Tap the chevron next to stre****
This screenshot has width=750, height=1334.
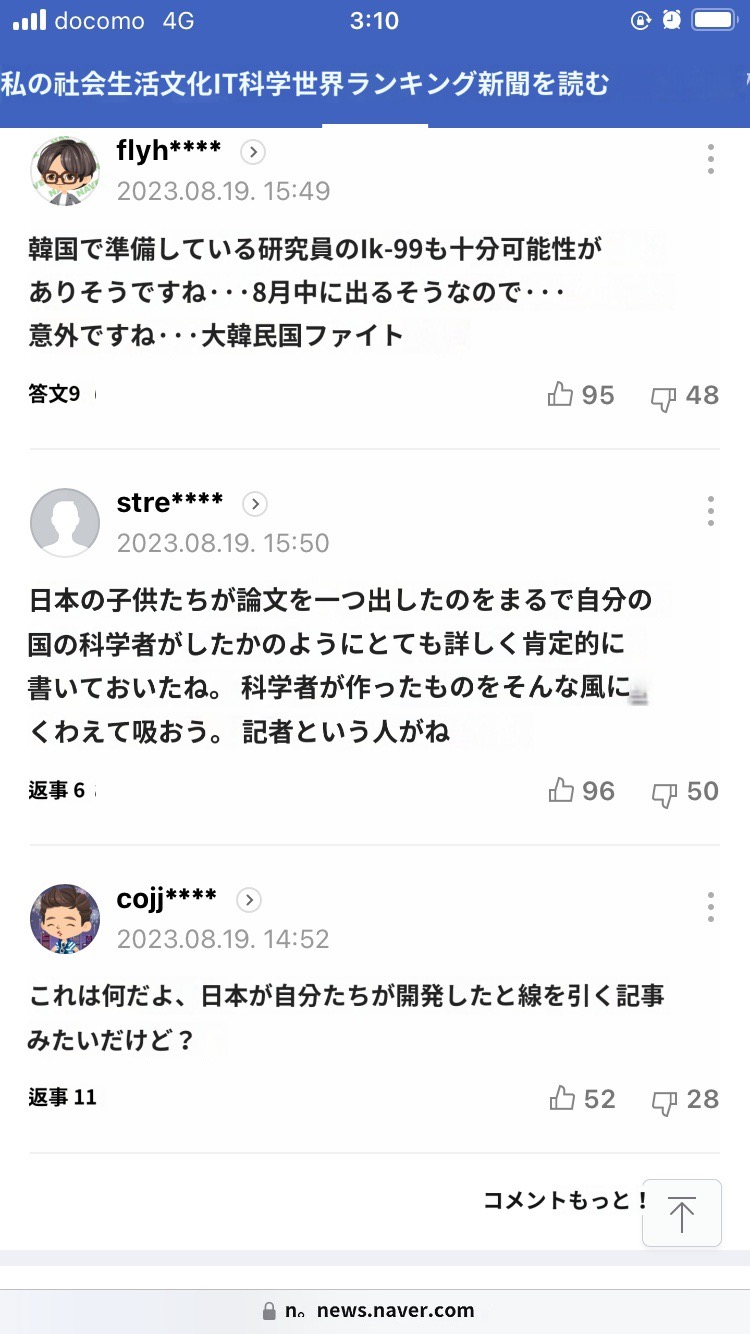(255, 504)
